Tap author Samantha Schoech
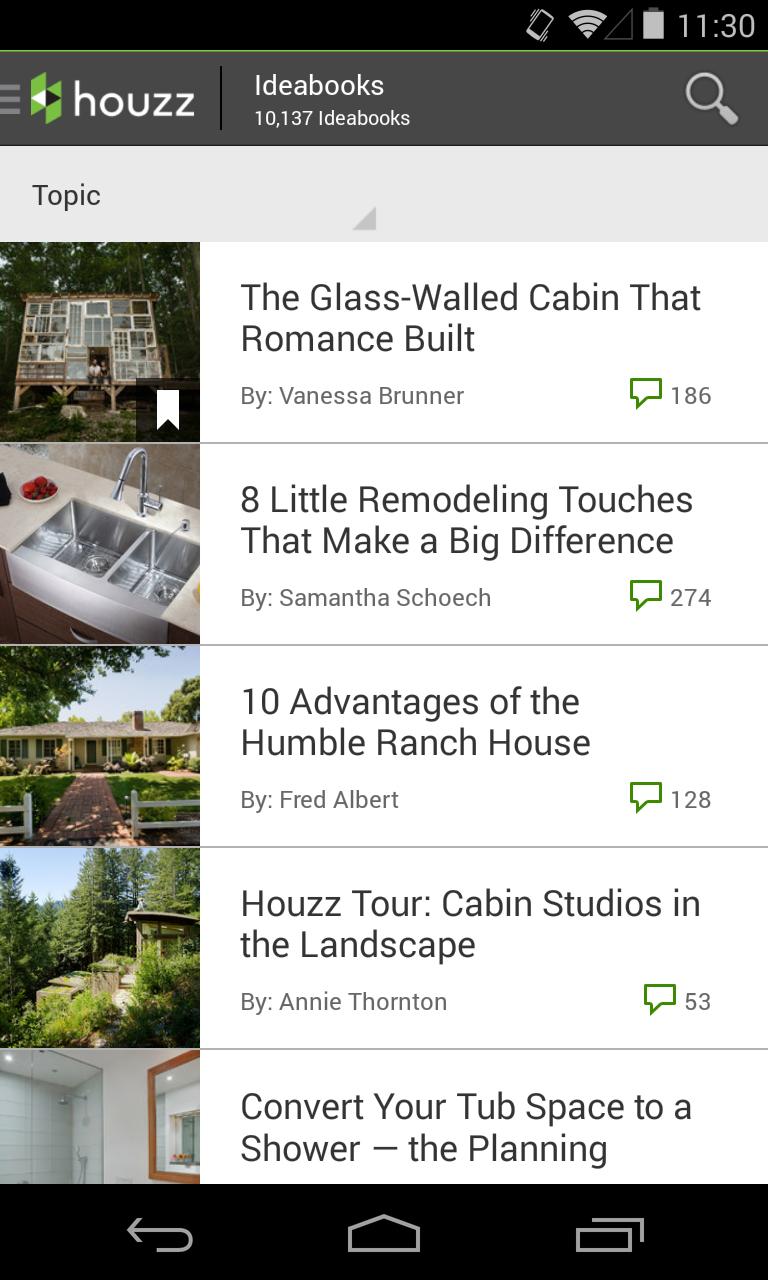 tap(365, 597)
